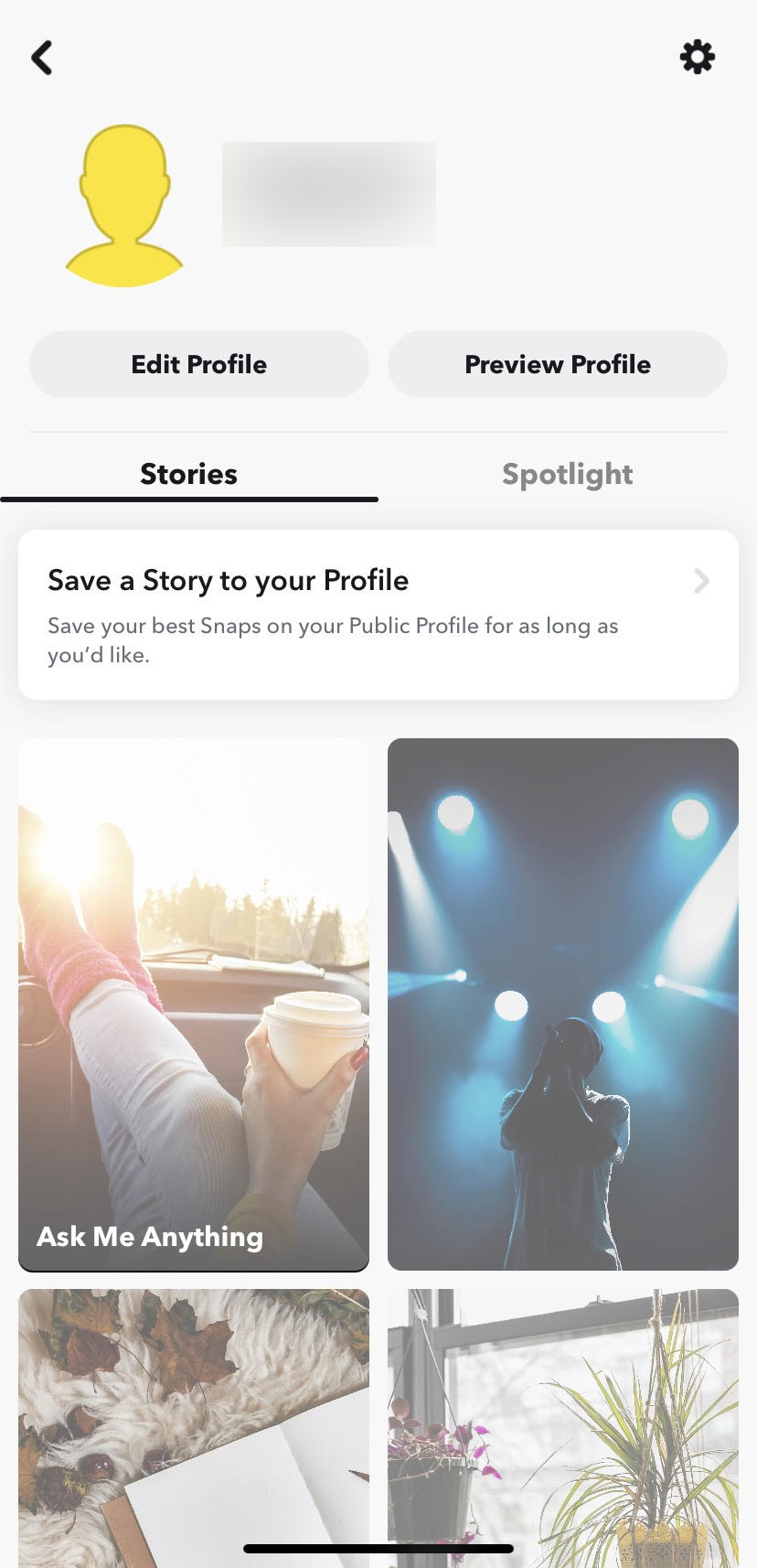The width and height of the screenshot is (757, 1568).
Task: Go back using the back arrow
Action: [x=42, y=57]
